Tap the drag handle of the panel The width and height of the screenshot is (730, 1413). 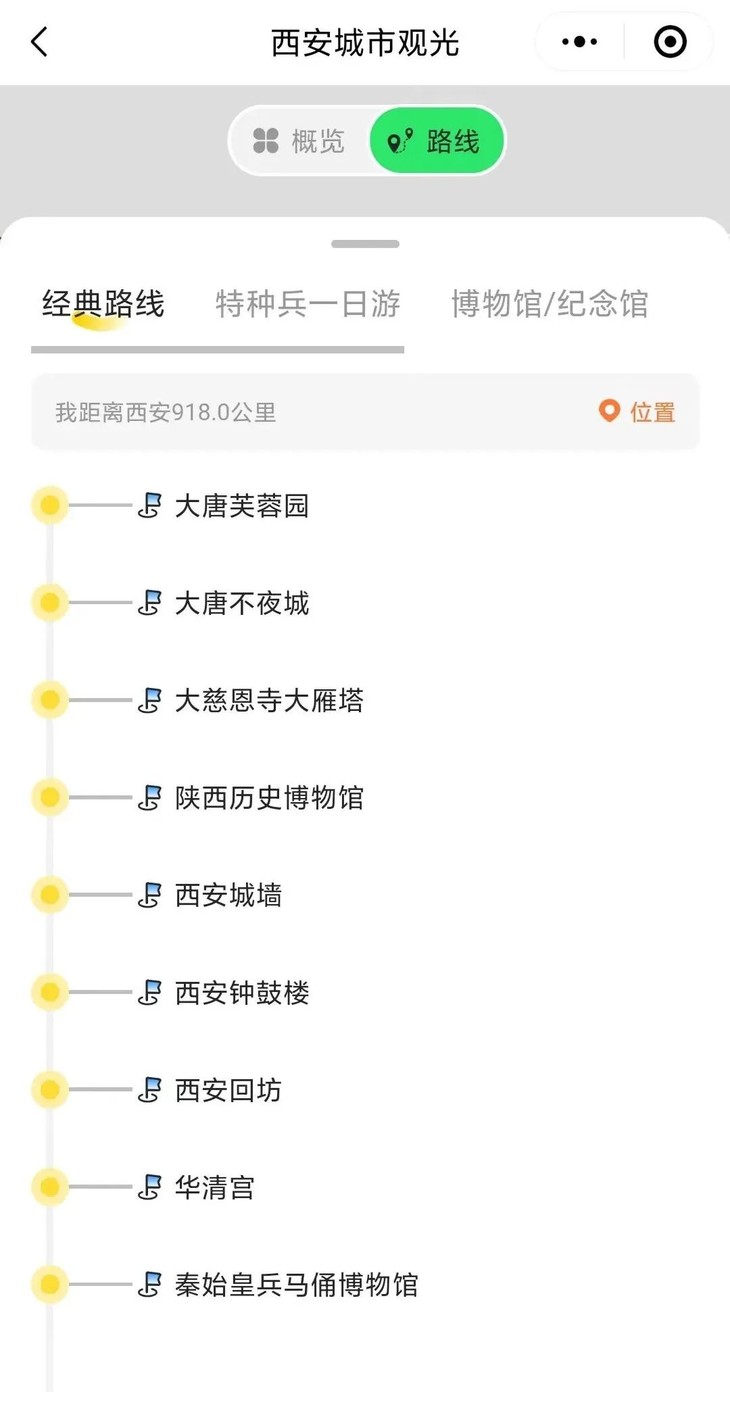pos(365,244)
